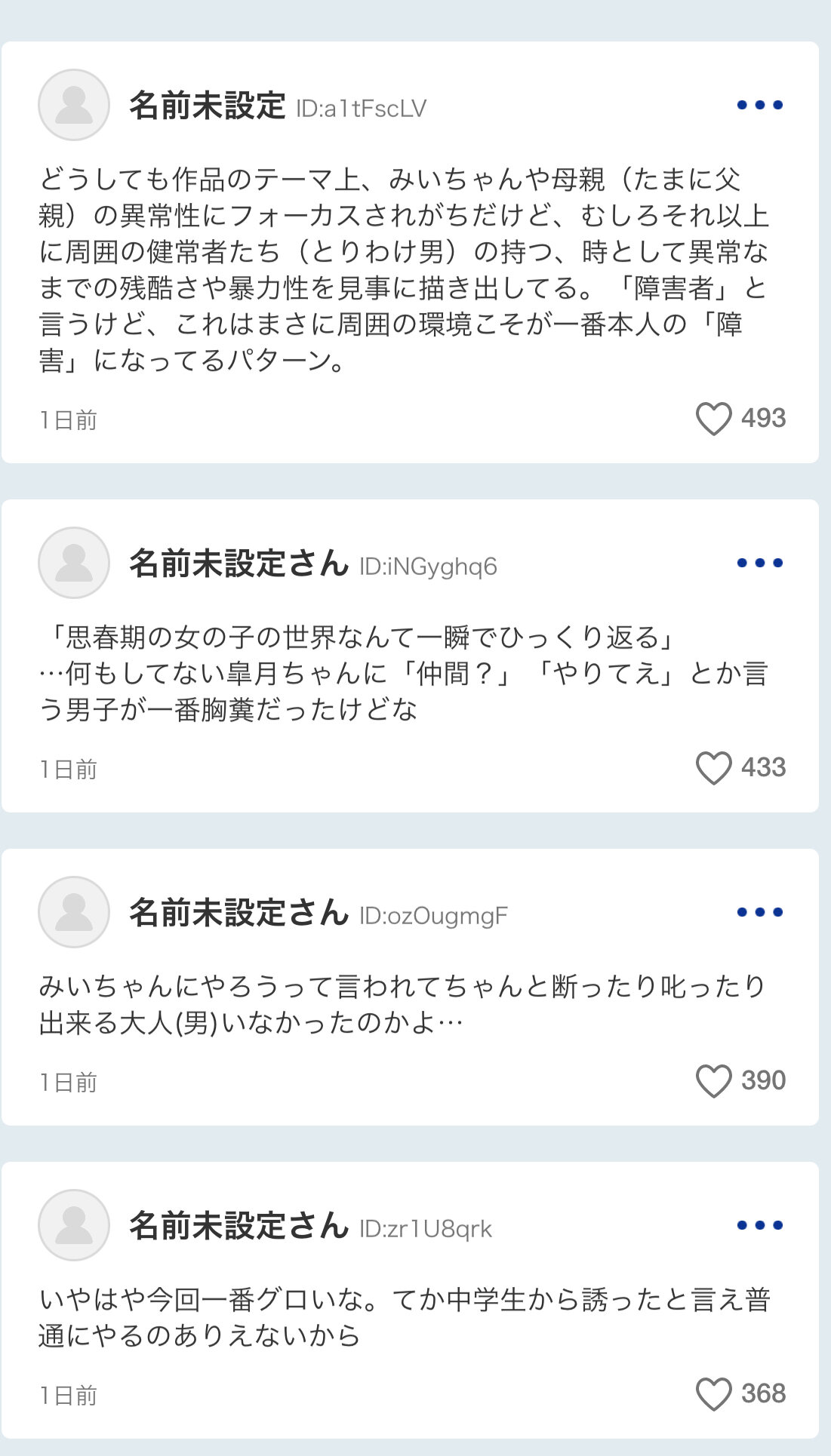The width and height of the screenshot is (831, 1456).
Task: Like the comment with 433 likes
Action: point(713,768)
